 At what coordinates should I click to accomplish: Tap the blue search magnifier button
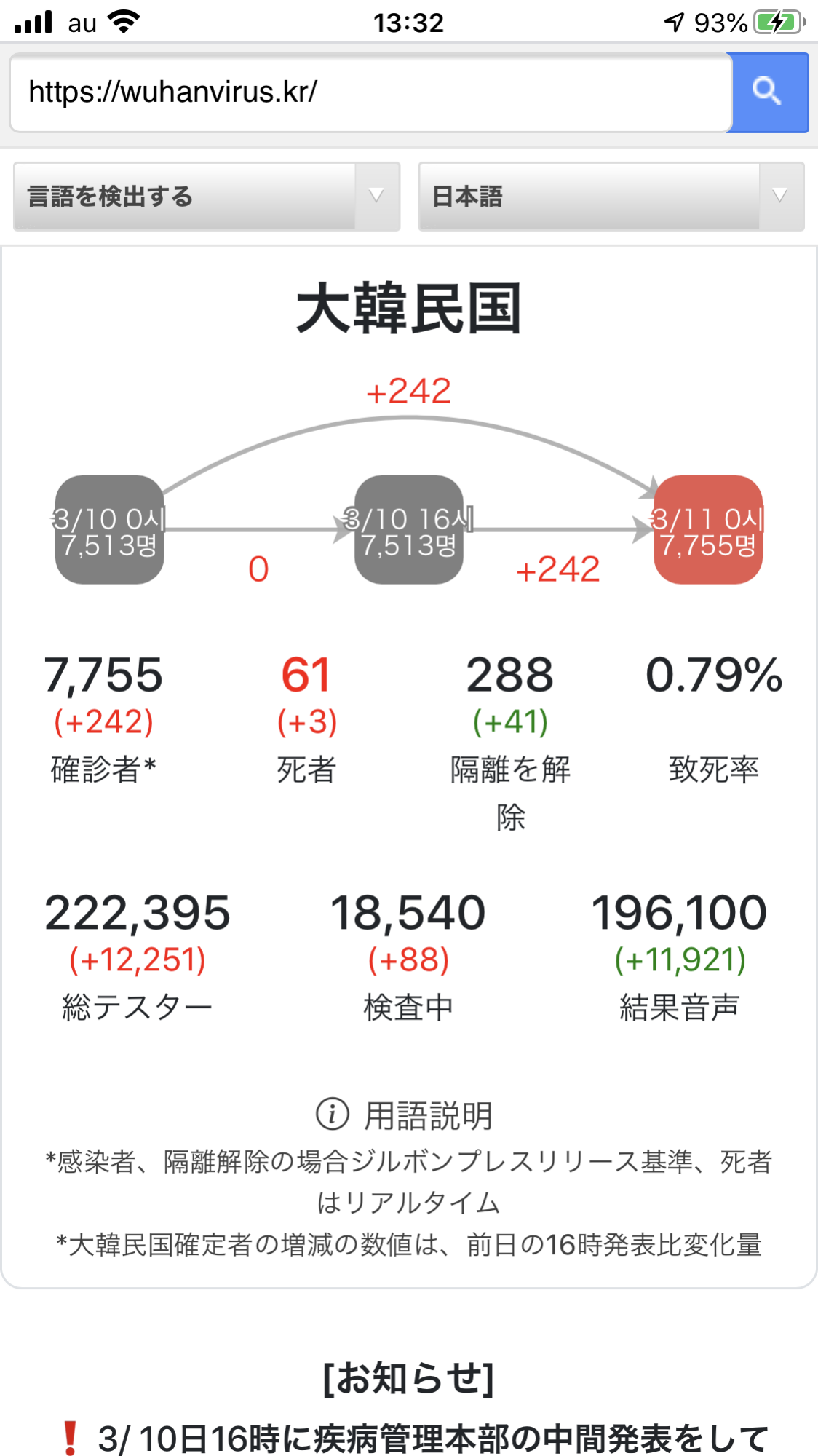click(767, 92)
